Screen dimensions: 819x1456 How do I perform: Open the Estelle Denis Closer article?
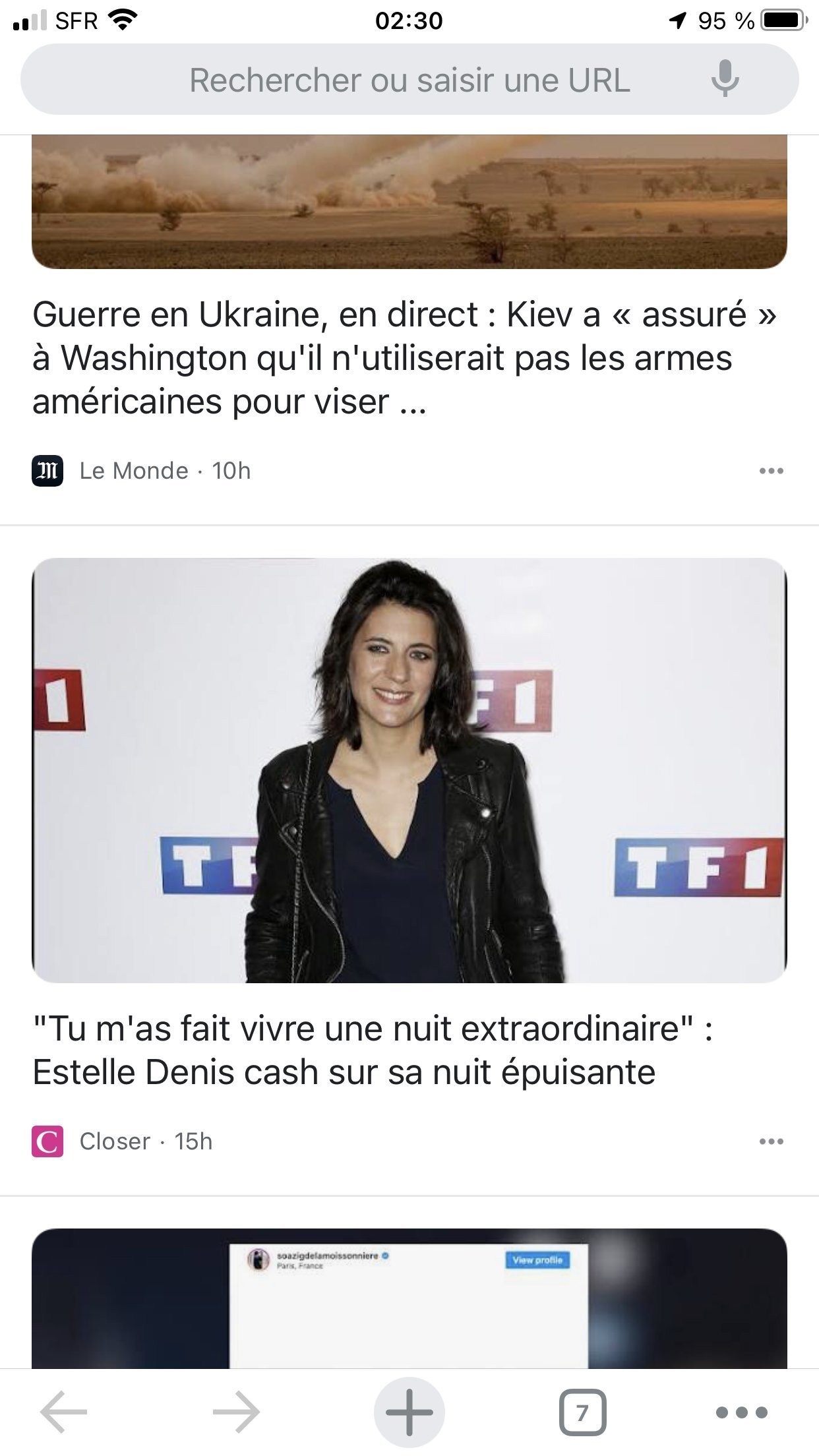click(373, 1050)
